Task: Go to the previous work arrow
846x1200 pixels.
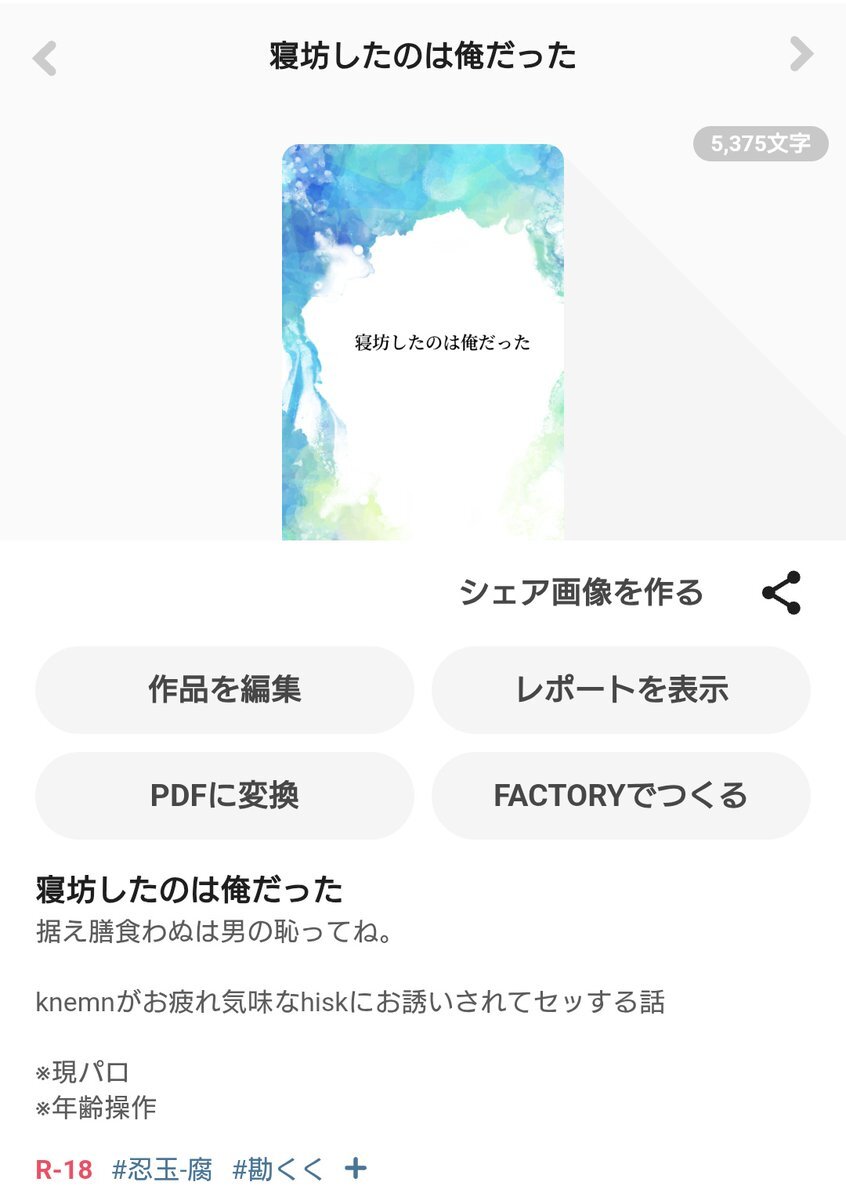Action: [44, 57]
